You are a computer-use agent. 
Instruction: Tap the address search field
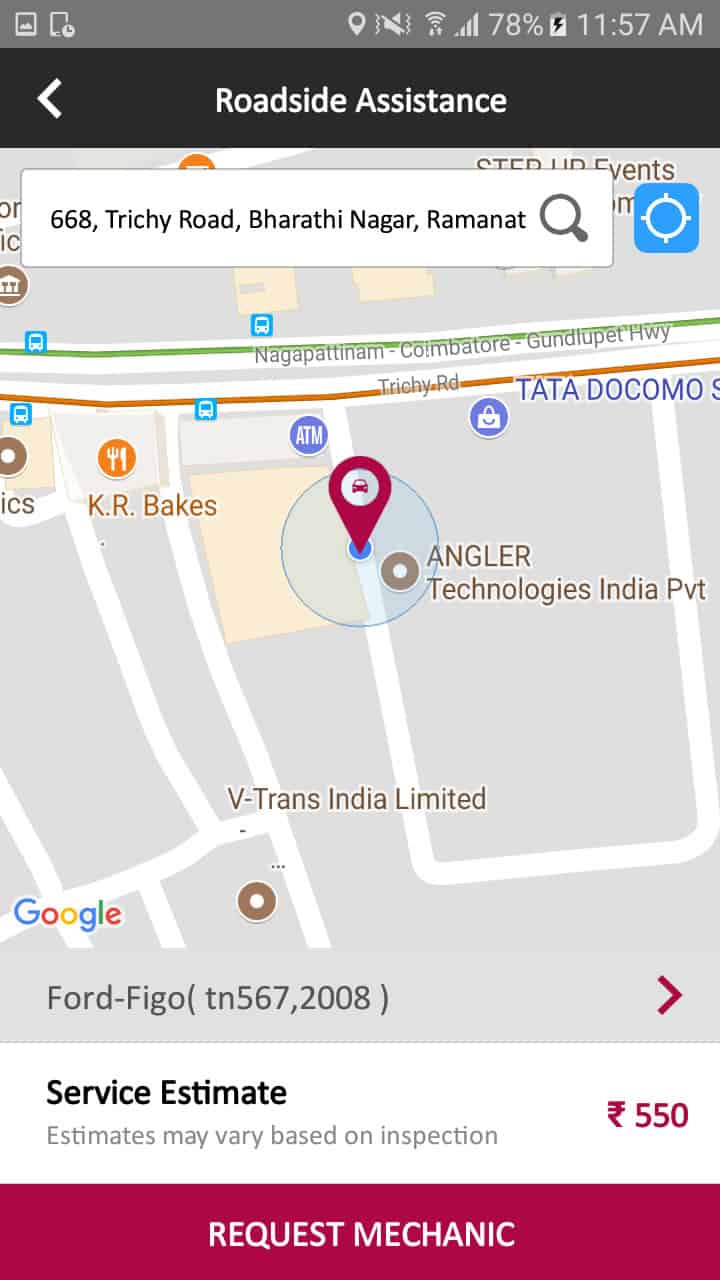coord(285,219)
